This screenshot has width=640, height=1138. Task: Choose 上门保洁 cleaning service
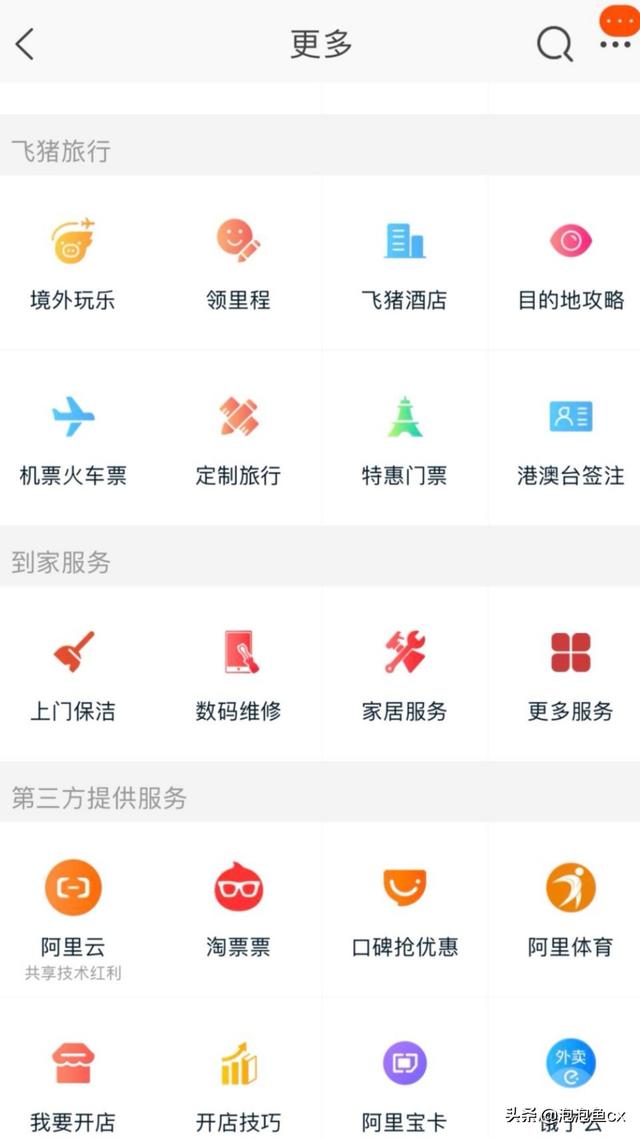pos(73,674)
